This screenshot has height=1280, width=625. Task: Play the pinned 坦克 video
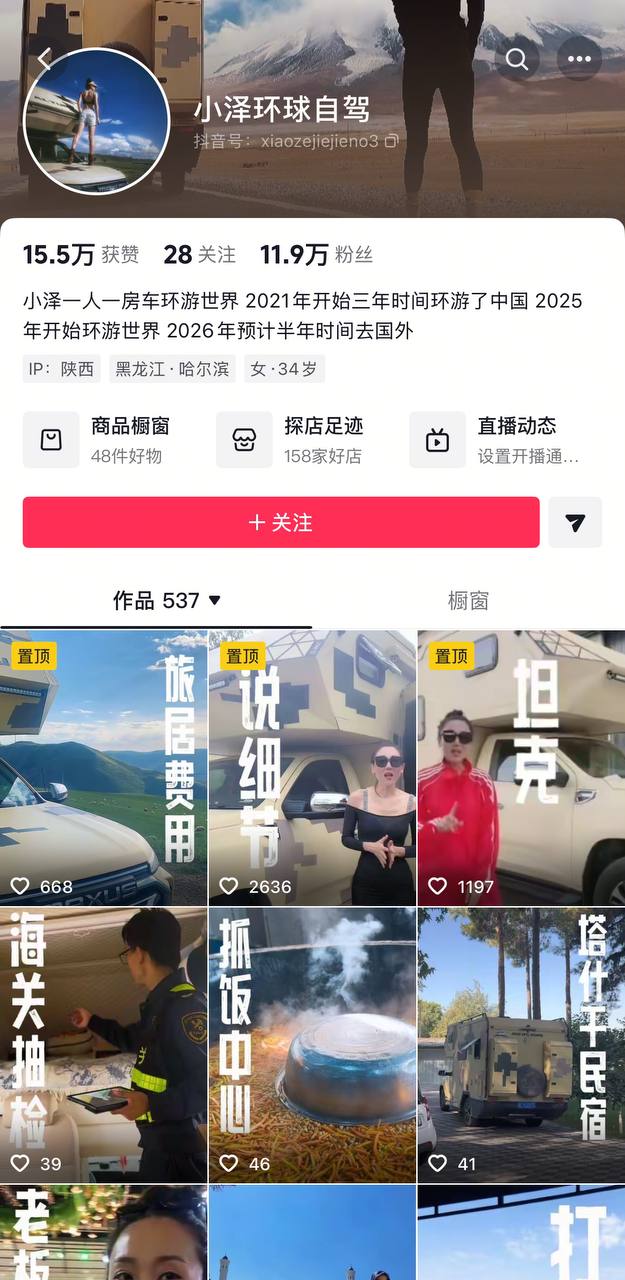coord(521,767)
